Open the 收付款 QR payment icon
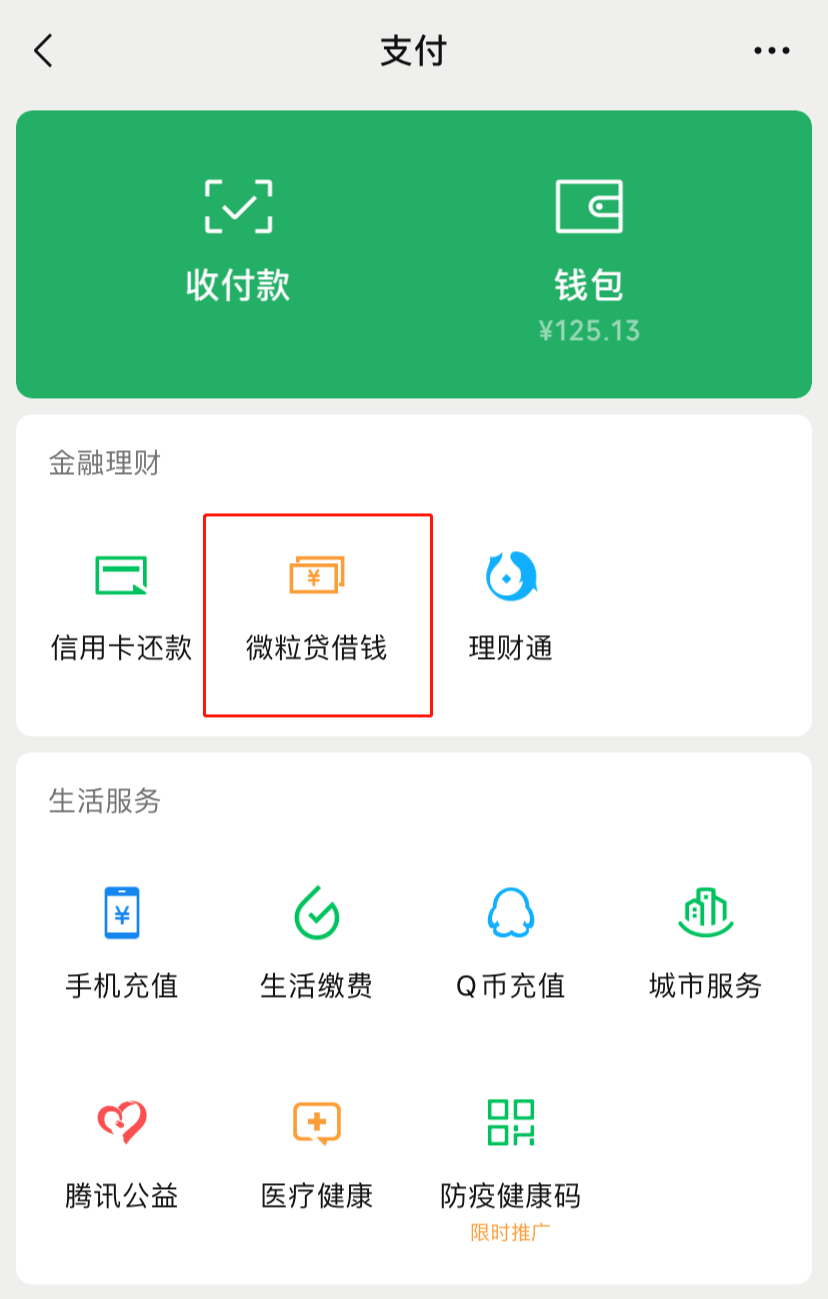828x1299 pixels. (236, 207)
